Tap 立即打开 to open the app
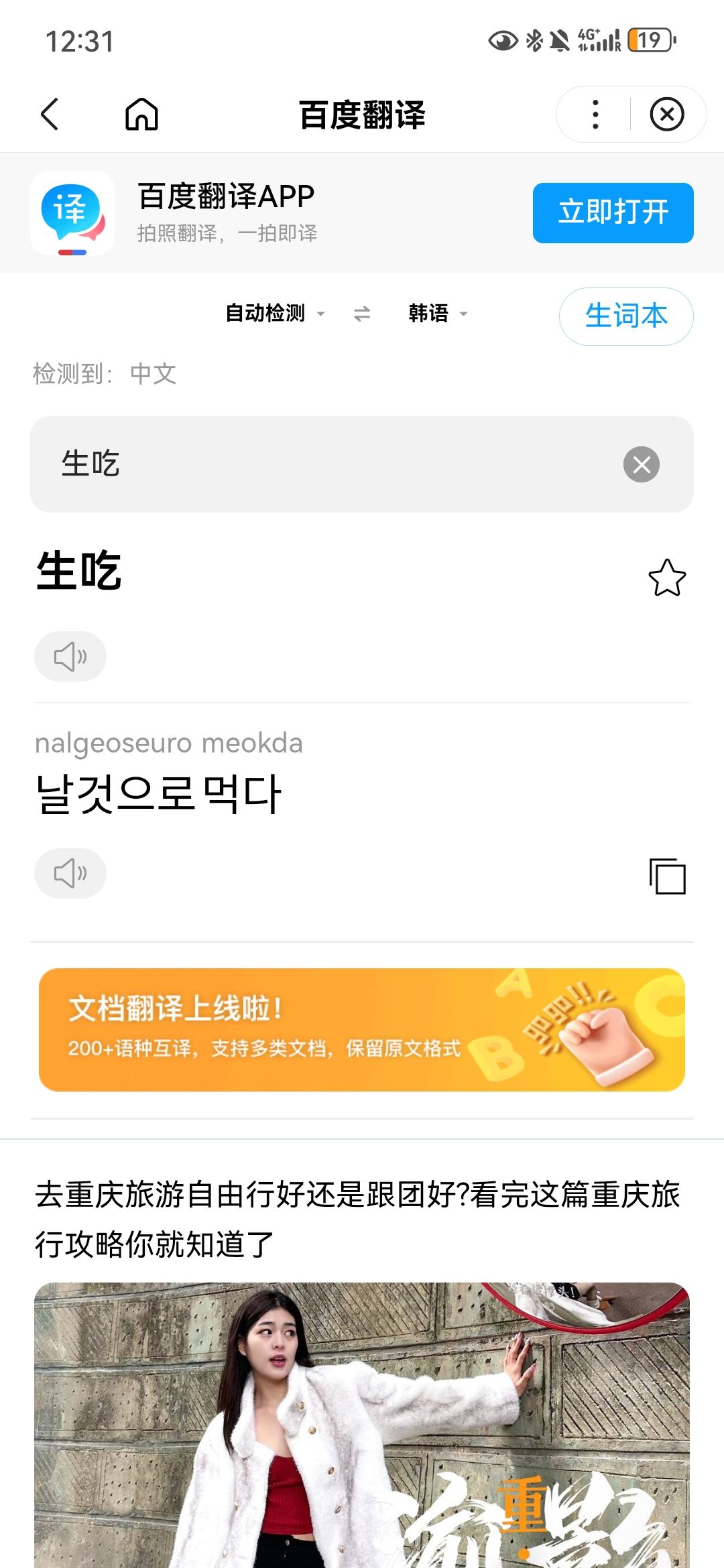This screenshot has height=1568, width=724. tap(613, 212)
